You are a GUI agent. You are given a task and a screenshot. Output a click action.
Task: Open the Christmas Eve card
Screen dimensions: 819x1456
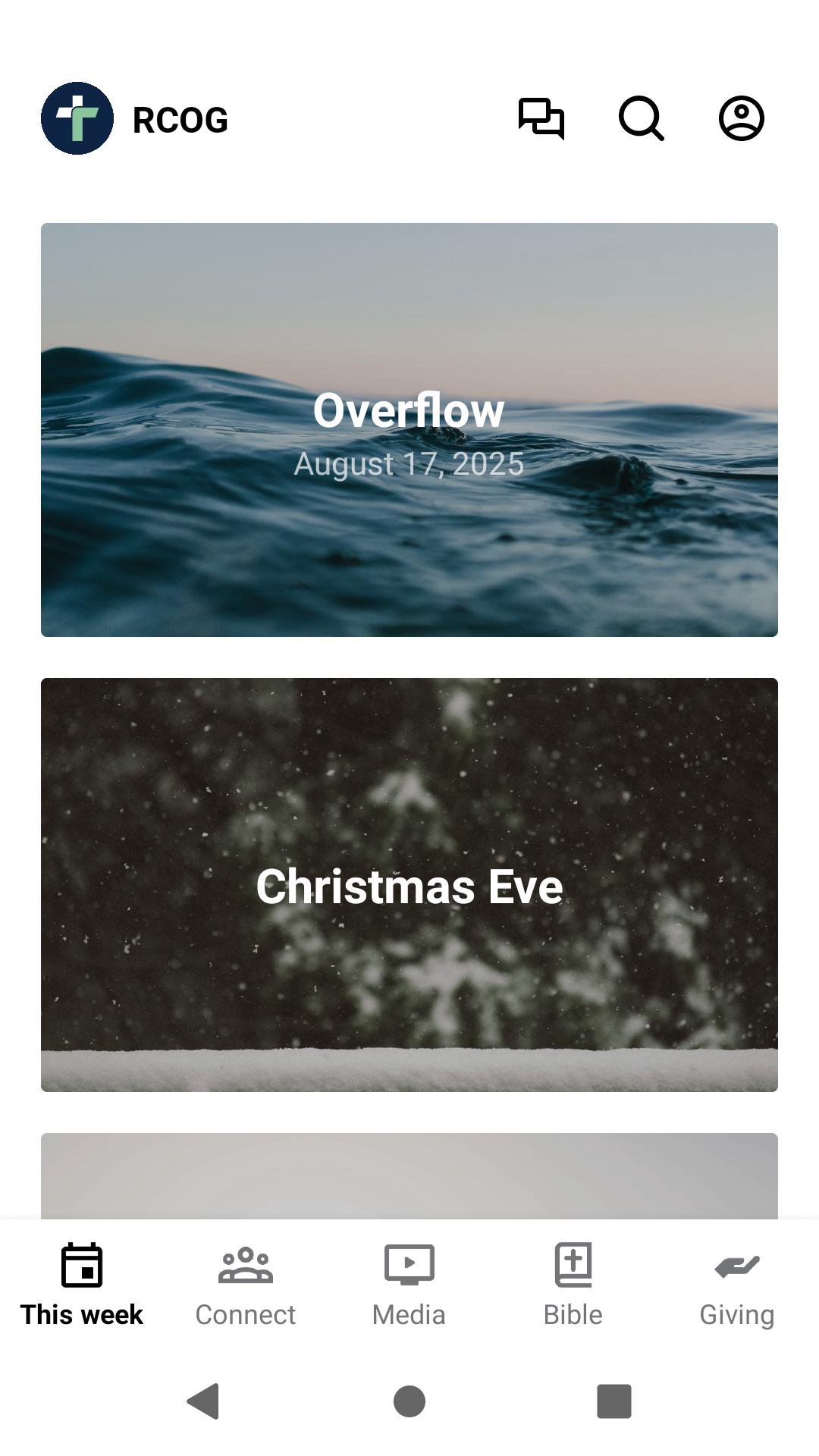(x=409, y=885)
